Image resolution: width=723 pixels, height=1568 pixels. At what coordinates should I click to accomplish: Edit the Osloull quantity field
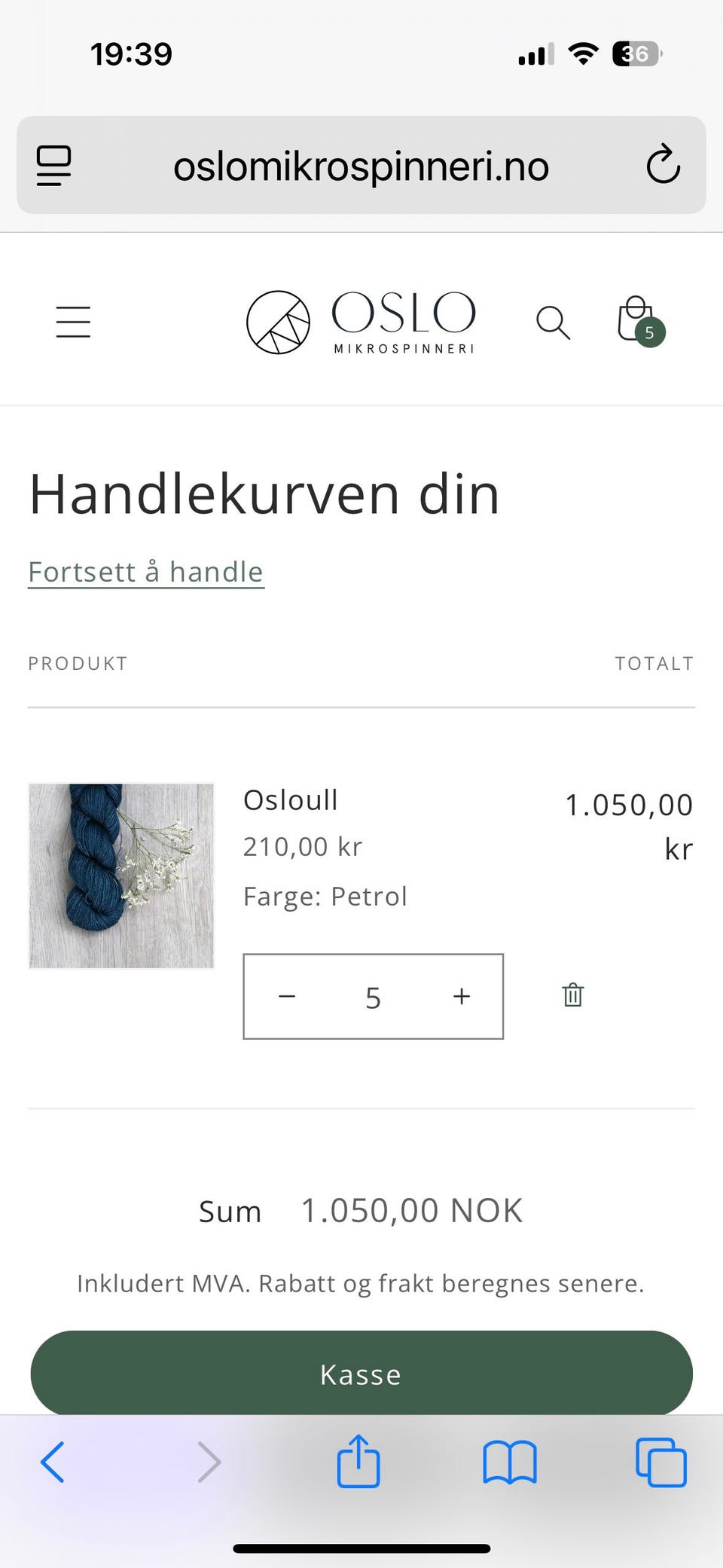point(374,998)
